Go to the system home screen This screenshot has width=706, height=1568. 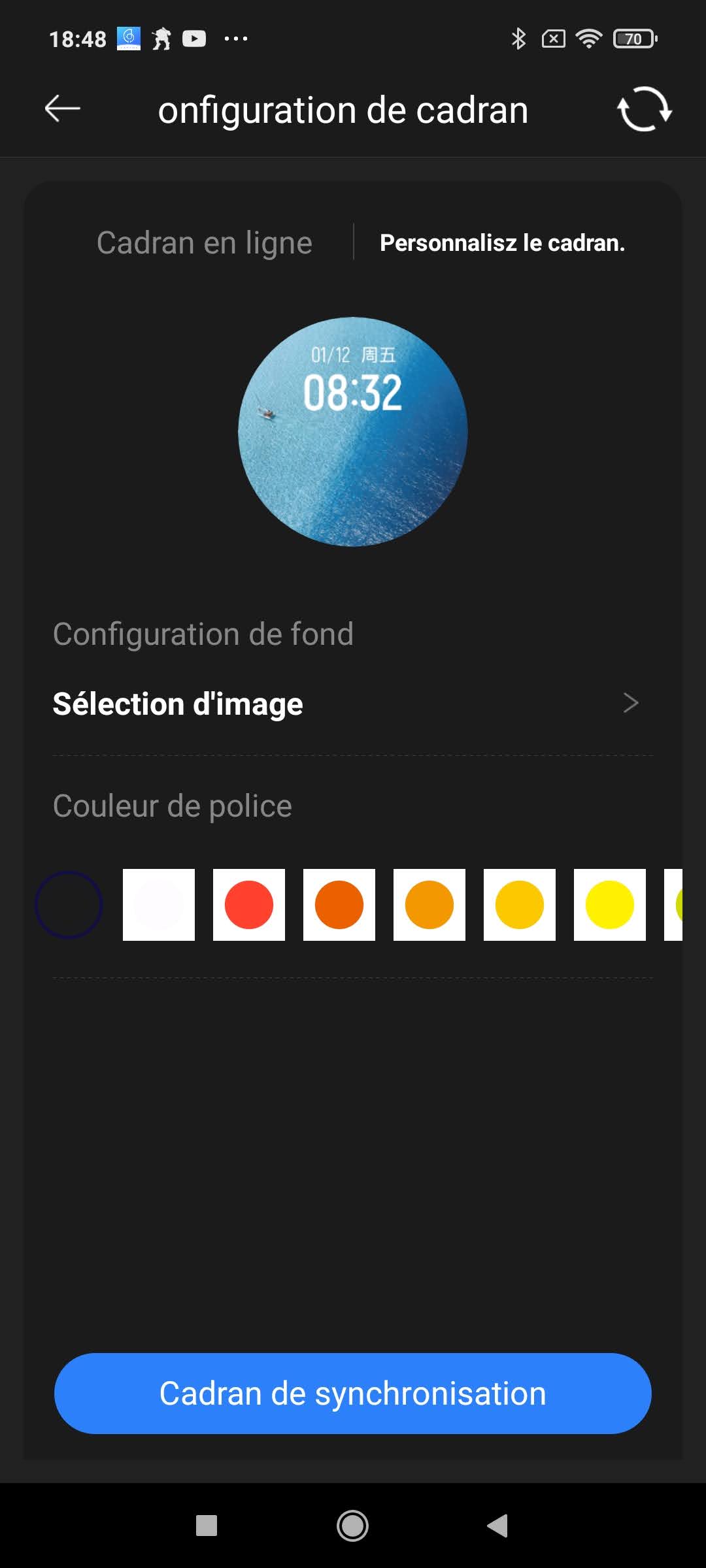point(353,1526)
